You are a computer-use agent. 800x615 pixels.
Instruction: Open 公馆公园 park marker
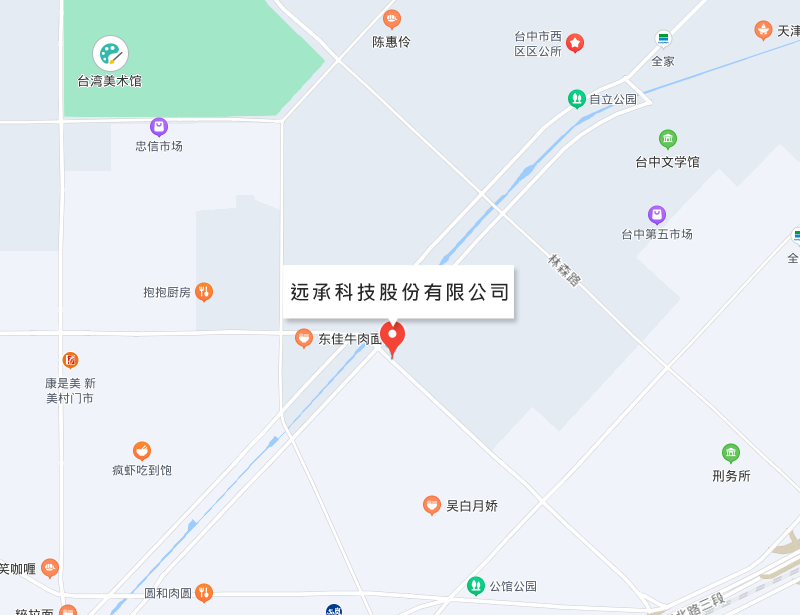(x=476, y=586)
